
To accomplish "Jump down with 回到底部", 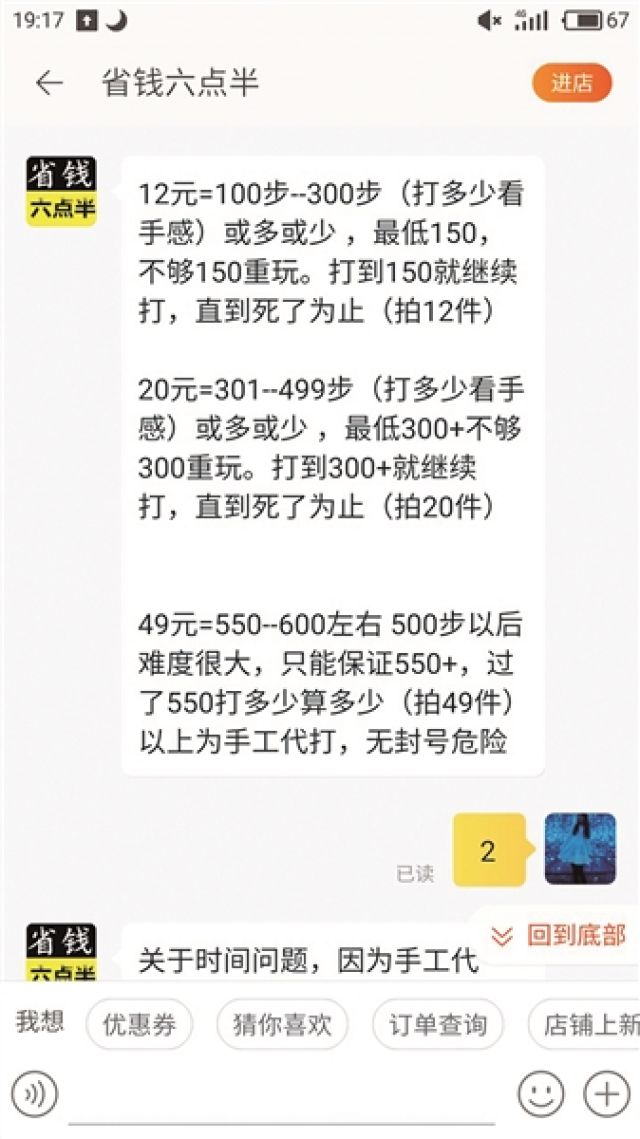I will point(559,935).
